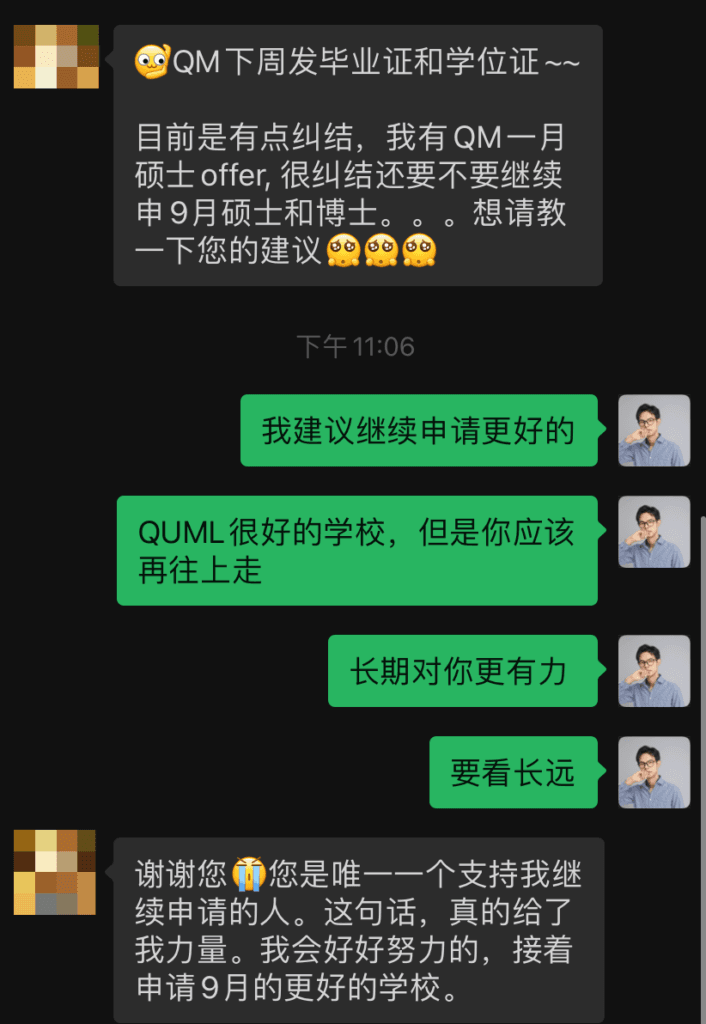The image size is (706, 1024).
Task: Tap your avatar next to 我建议继续申请更好的
Action: [654, 430]
